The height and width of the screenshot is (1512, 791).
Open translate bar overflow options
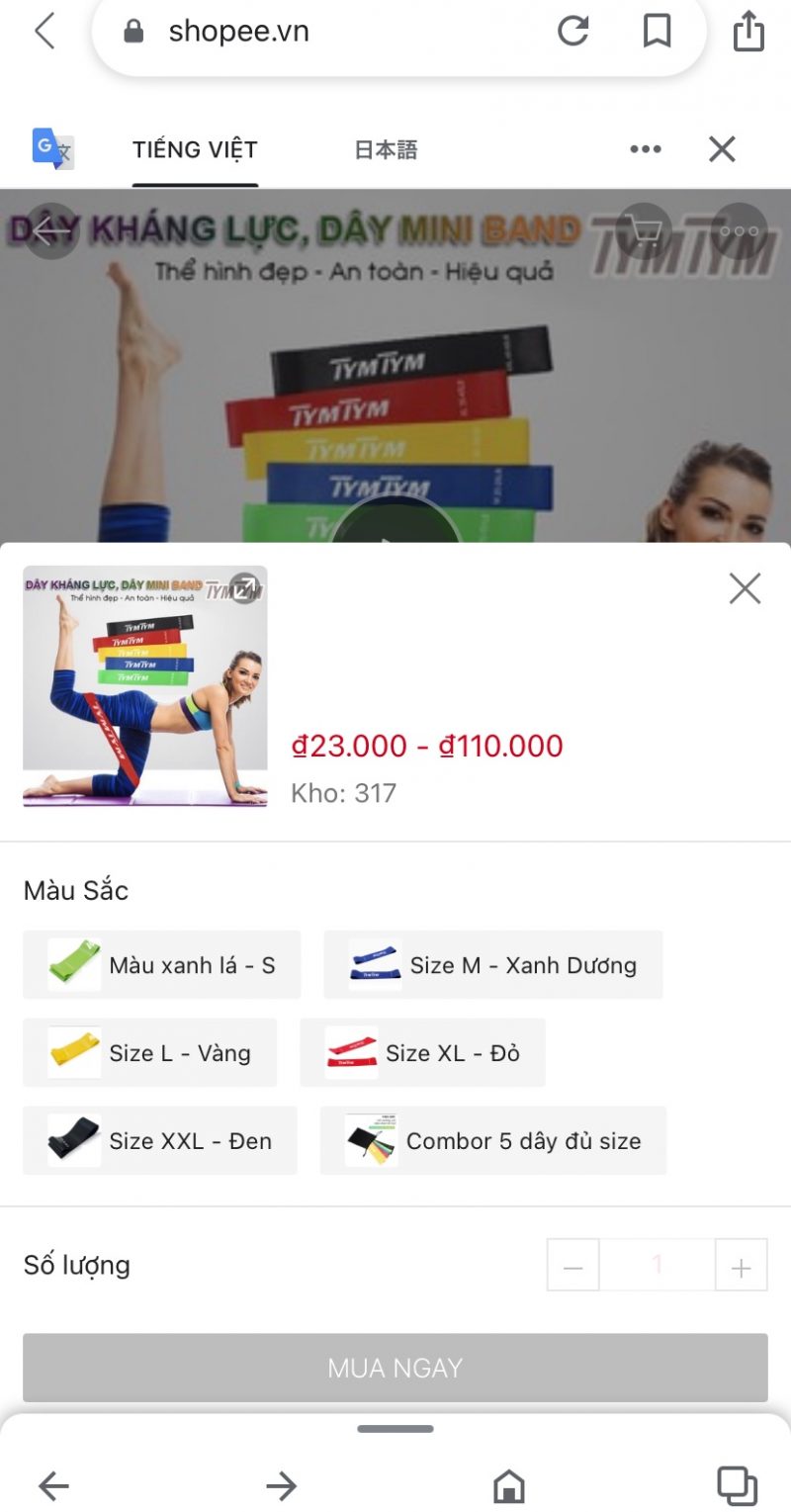pyautogui.click(x=646, y=149)
